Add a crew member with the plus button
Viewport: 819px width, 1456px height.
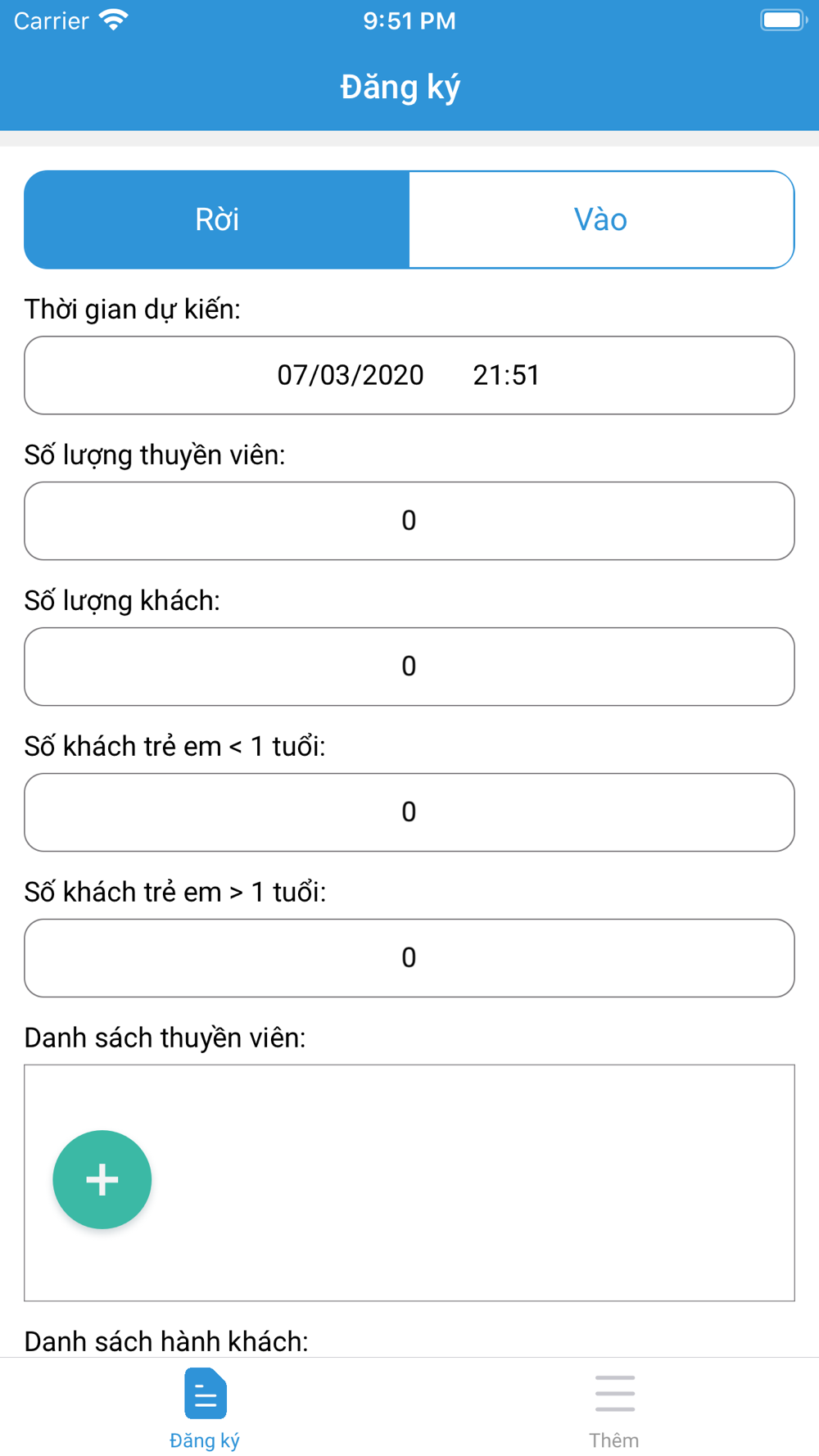point(102,1180)
